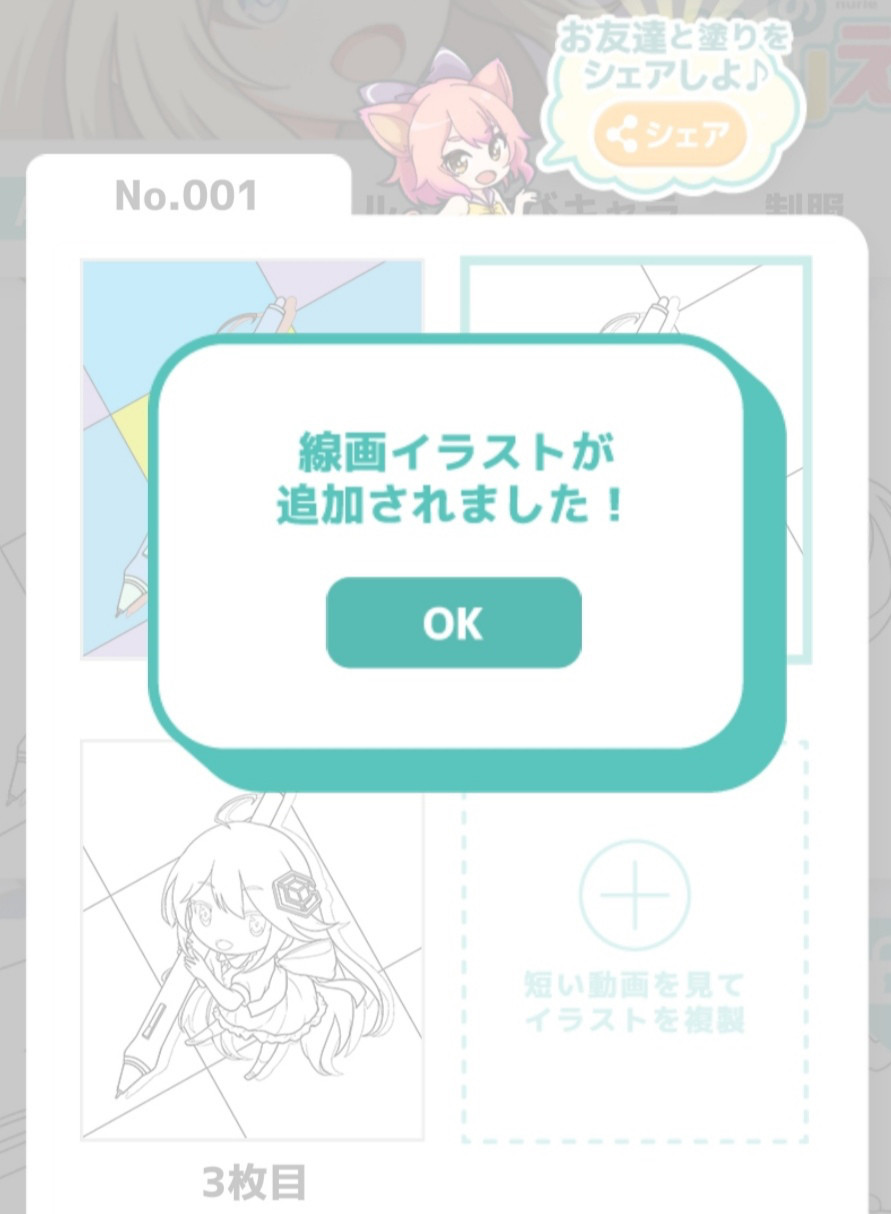Tap the orange シェア share button

[x=670, y=134]
